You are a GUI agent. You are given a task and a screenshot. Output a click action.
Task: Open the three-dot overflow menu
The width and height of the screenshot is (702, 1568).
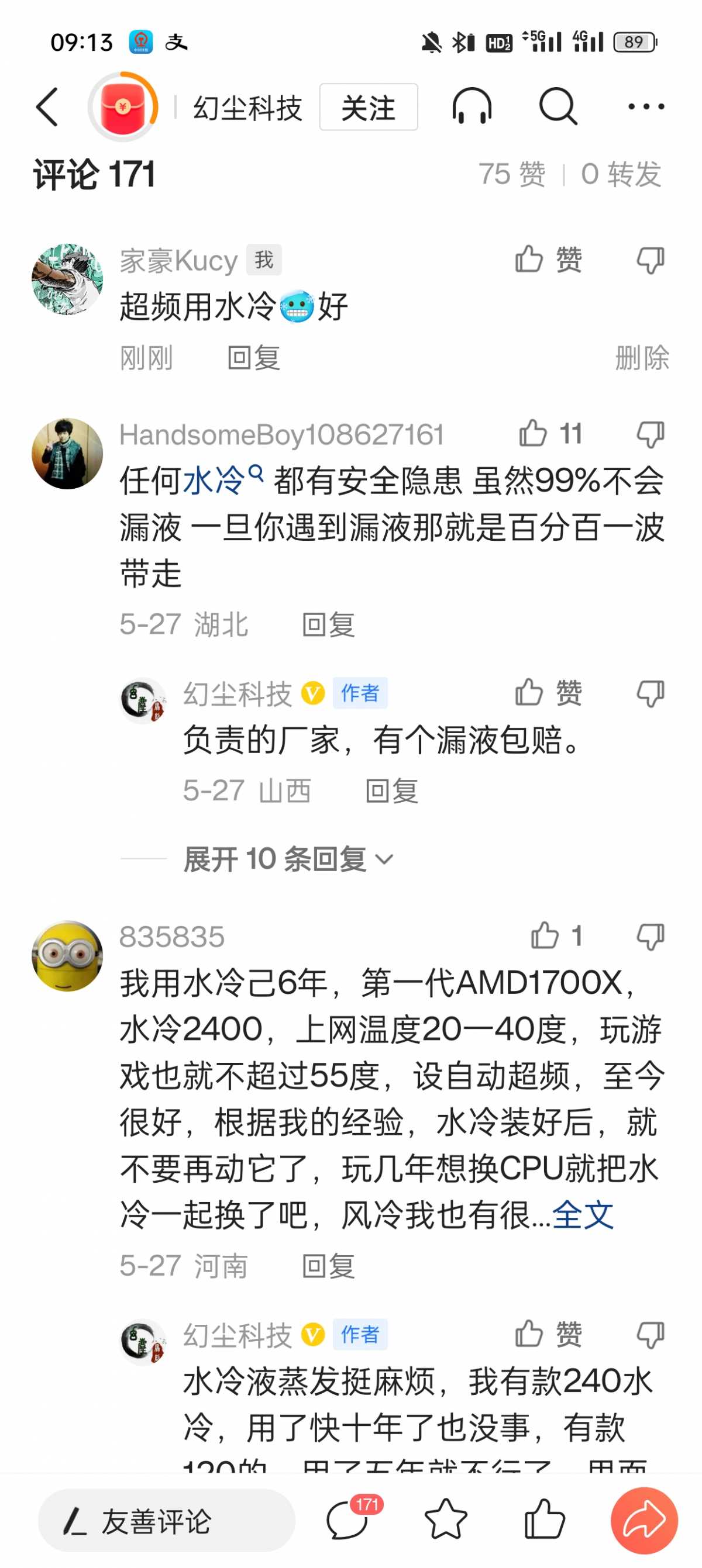(646, 106)
